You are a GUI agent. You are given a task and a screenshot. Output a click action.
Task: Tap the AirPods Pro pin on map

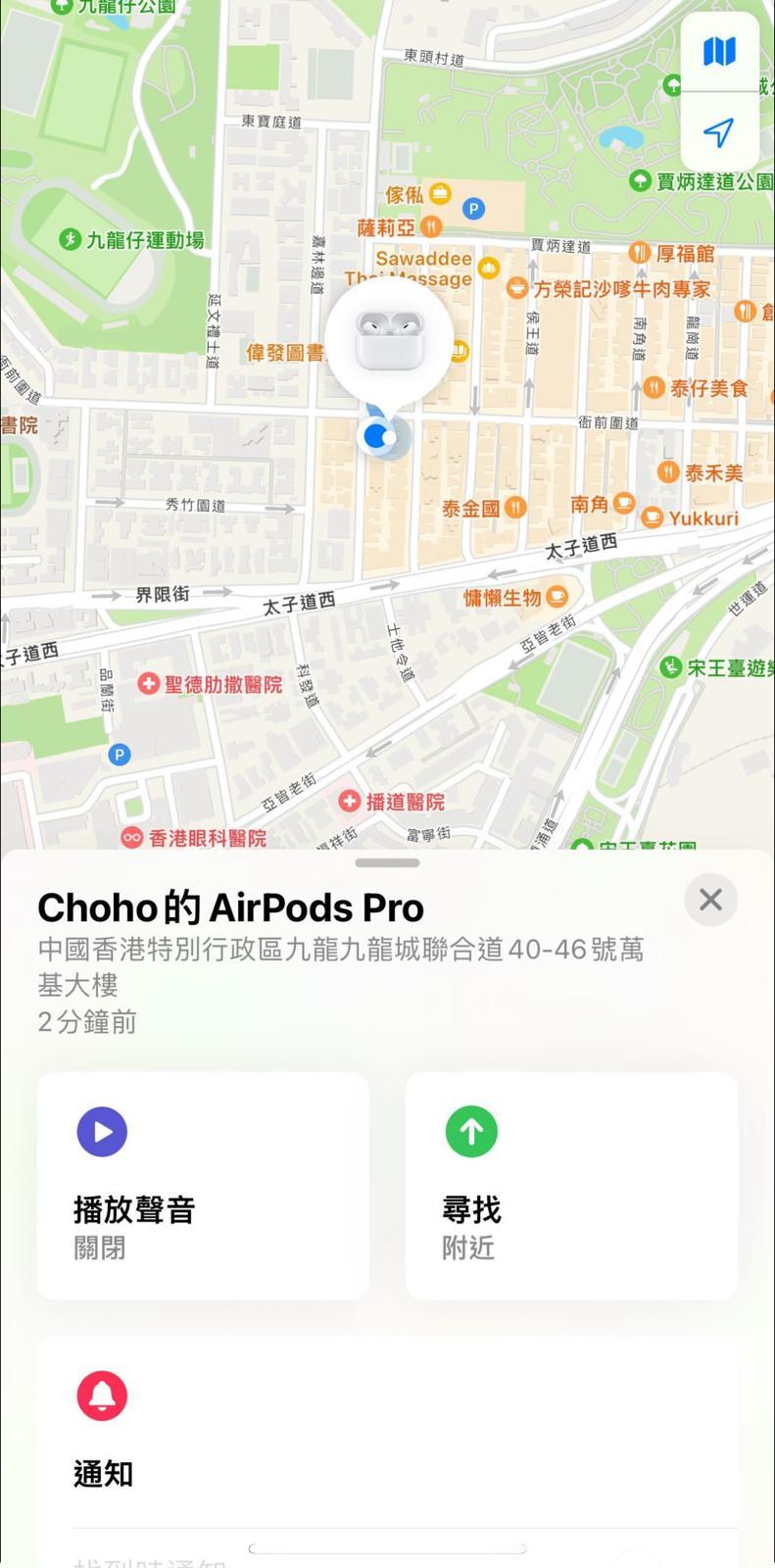389,339
